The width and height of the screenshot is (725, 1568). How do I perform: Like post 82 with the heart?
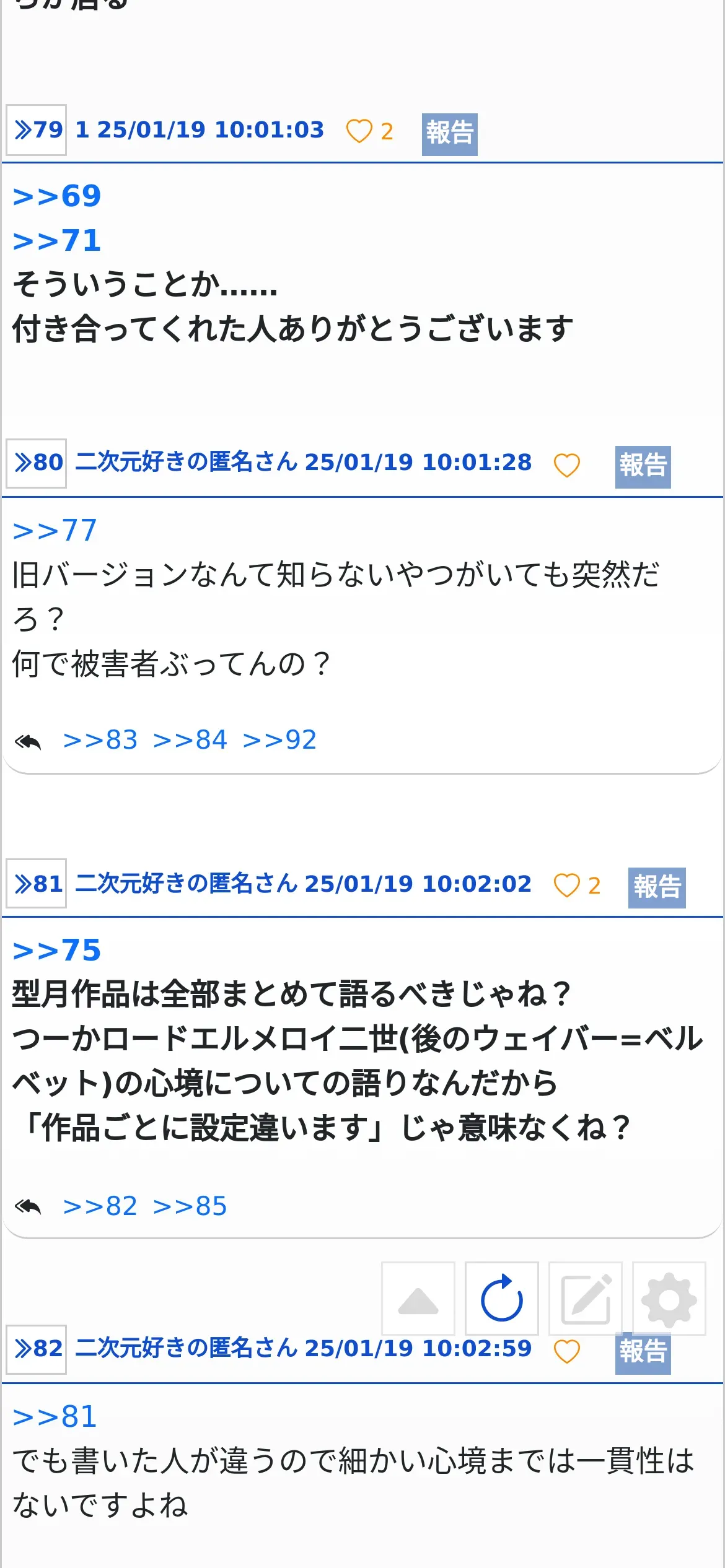tap(566, 1351)
